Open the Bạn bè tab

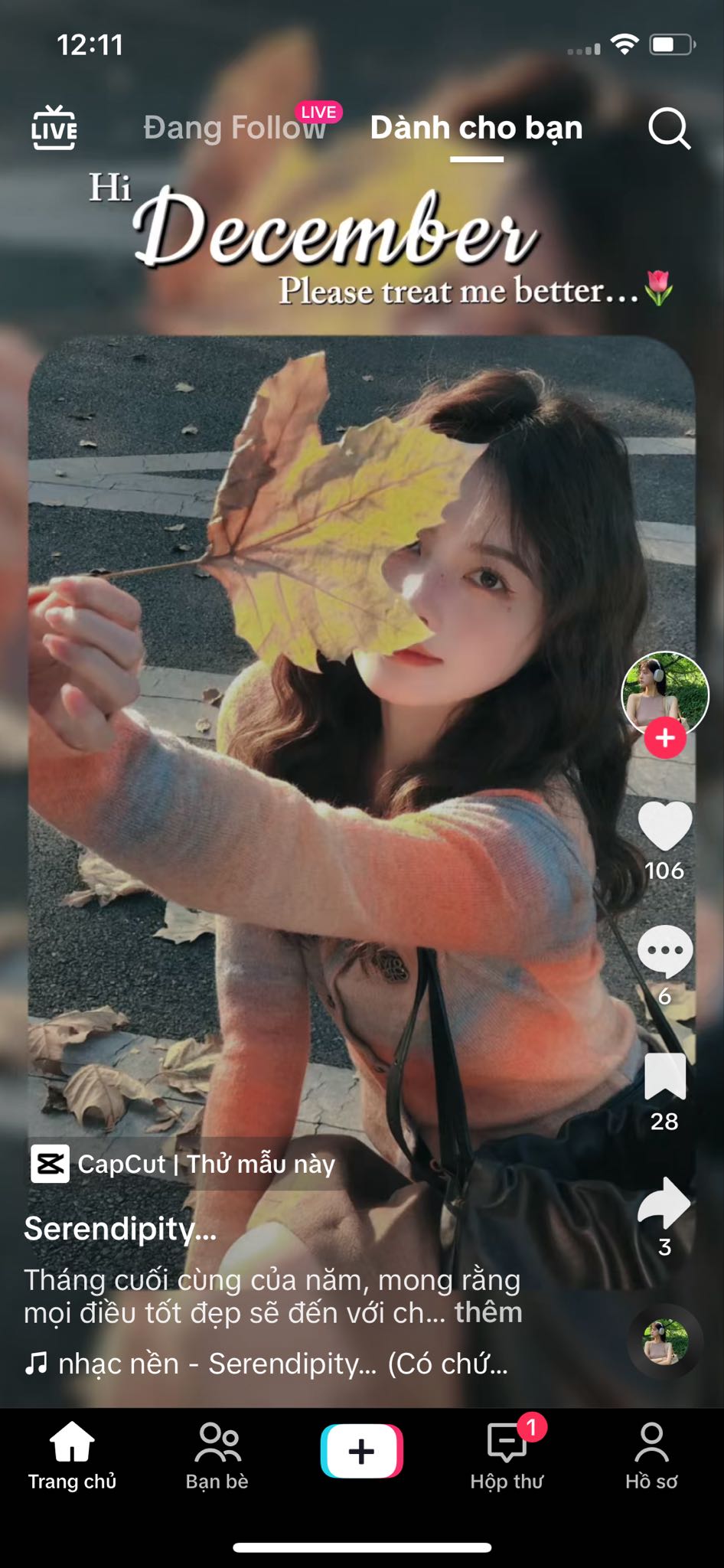tap(217, 1455)
